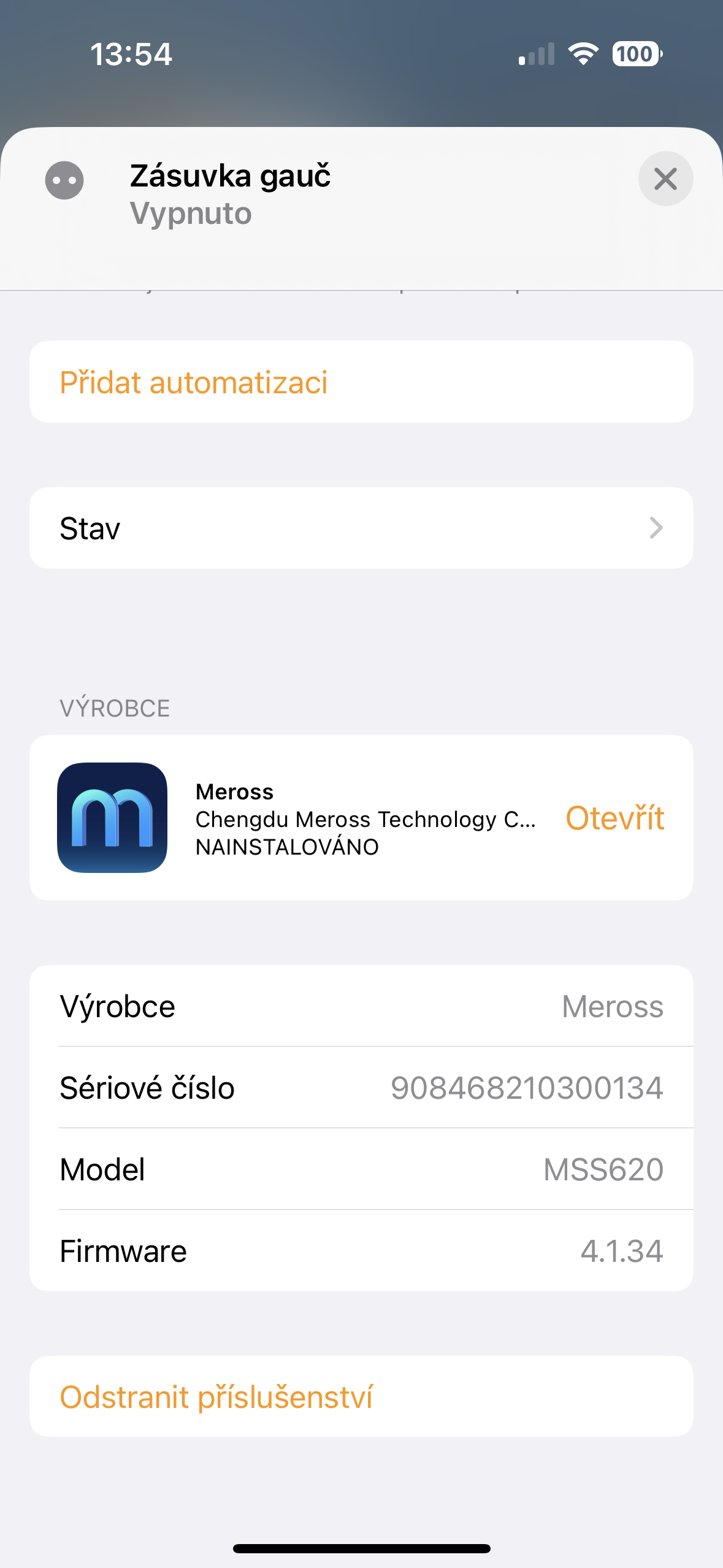Tap Otevřít for the Meross app
Viewport: 723px width, 1568px height.
tap(614, 818)
